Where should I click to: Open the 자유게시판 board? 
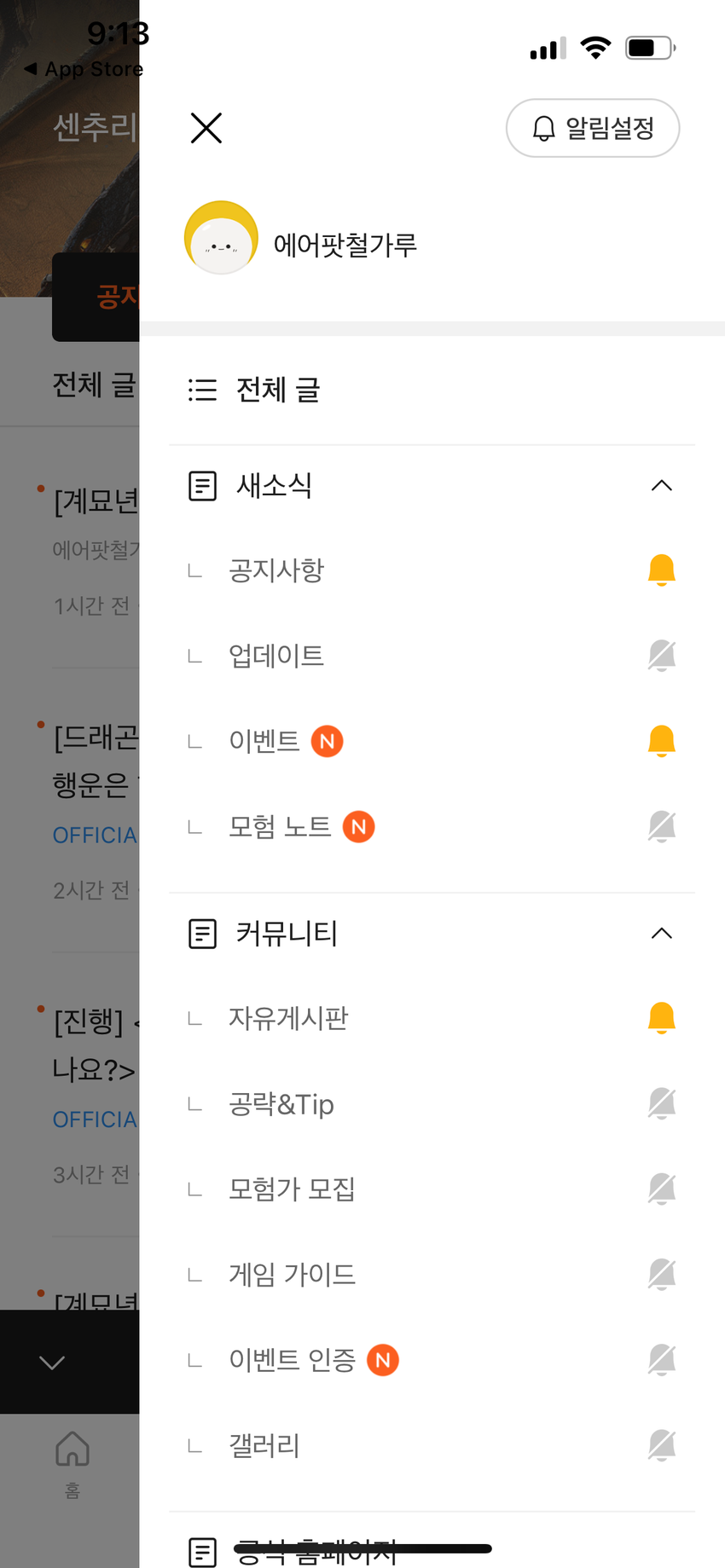tap(288, 1018)
